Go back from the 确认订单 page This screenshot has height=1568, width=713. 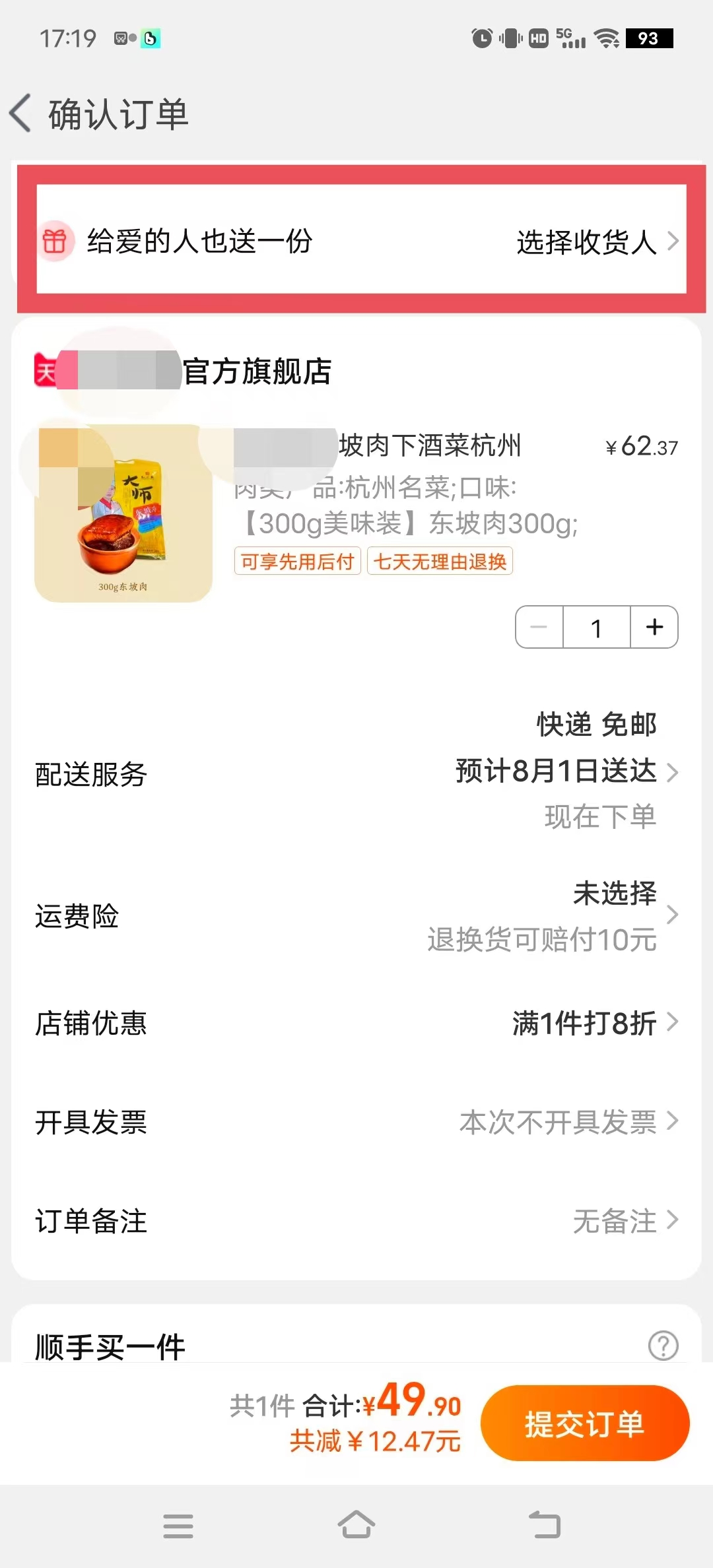tap(21, 114)
